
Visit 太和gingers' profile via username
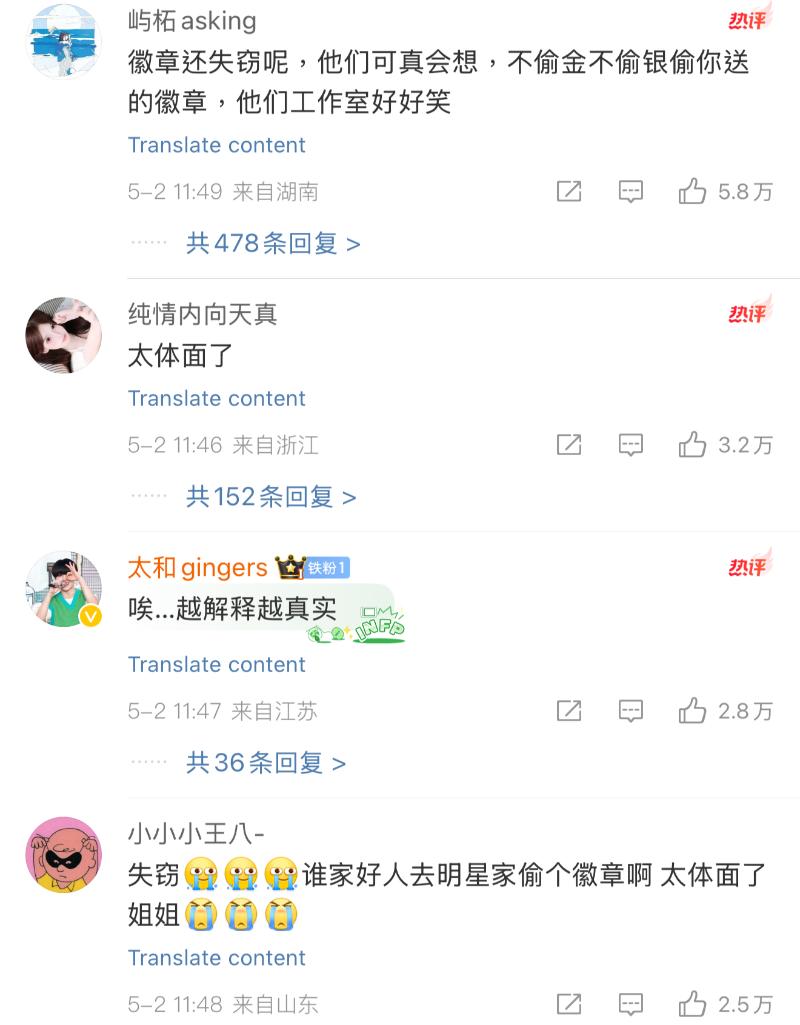[197, 568]
